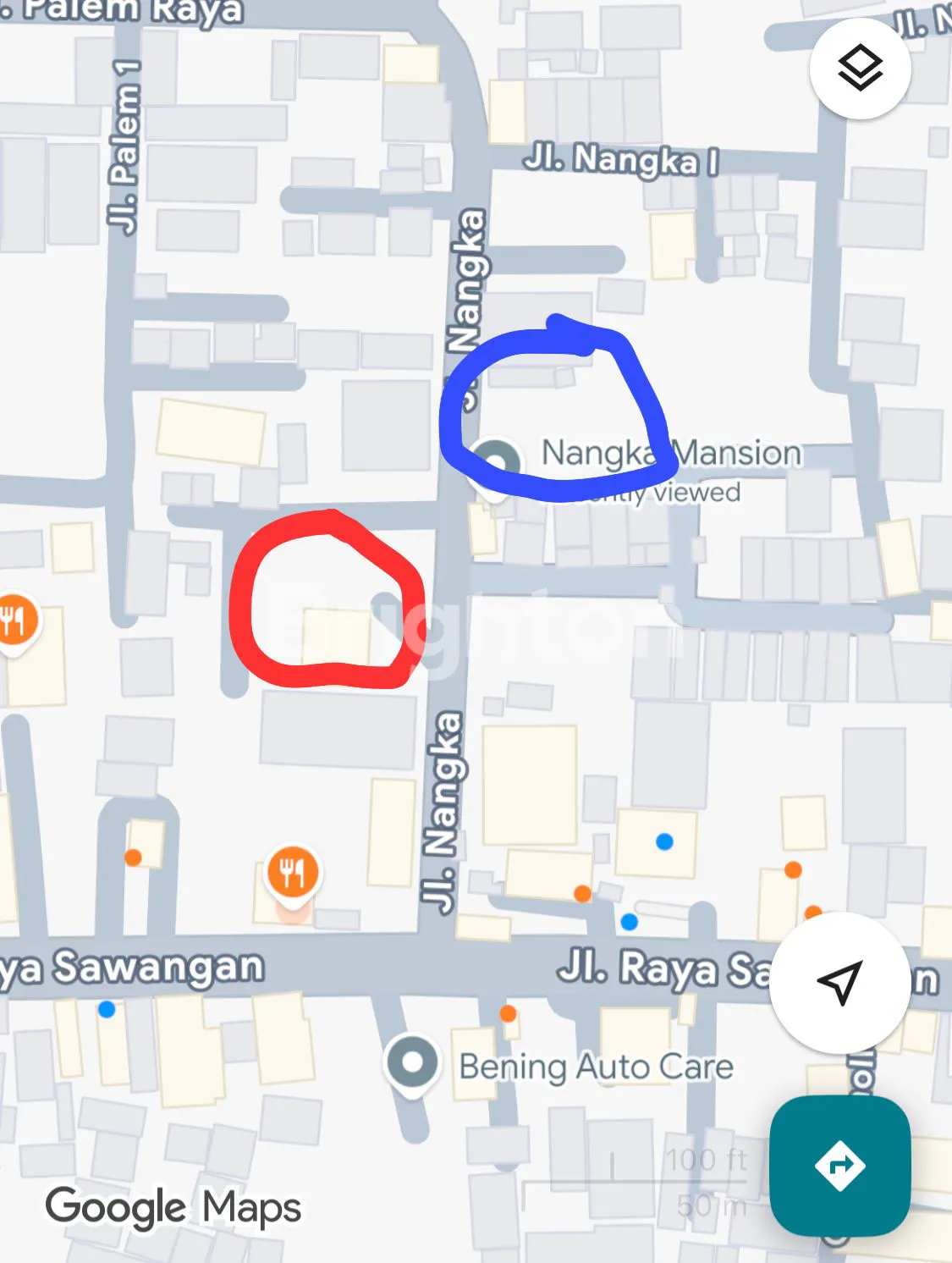The height and width of the screenshot is (1263, 952).
Task: Open the Bening Auto Care place marker
Action: coord(412,1062)
